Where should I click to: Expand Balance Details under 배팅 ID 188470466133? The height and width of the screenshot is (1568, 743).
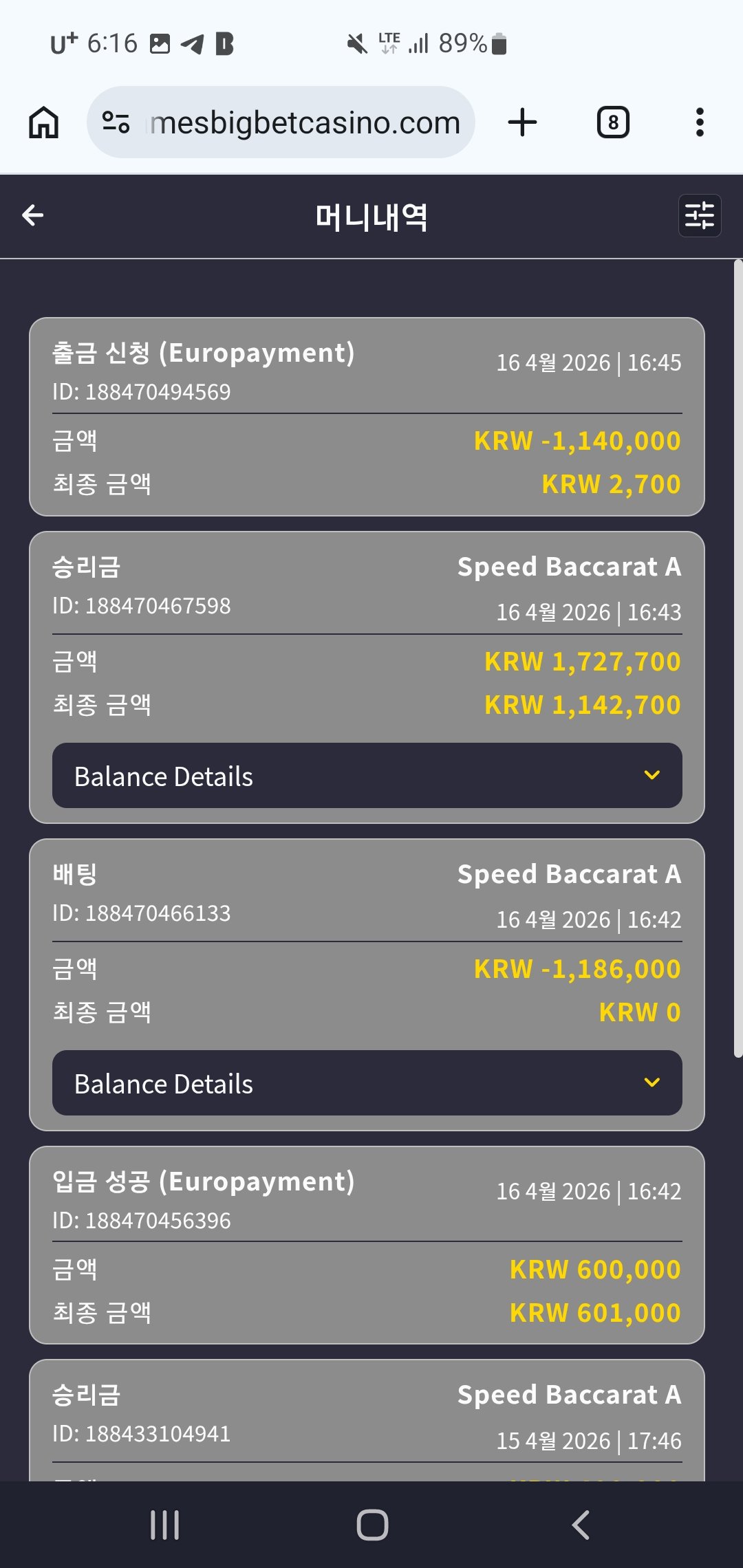click(x=367, y=1083)
